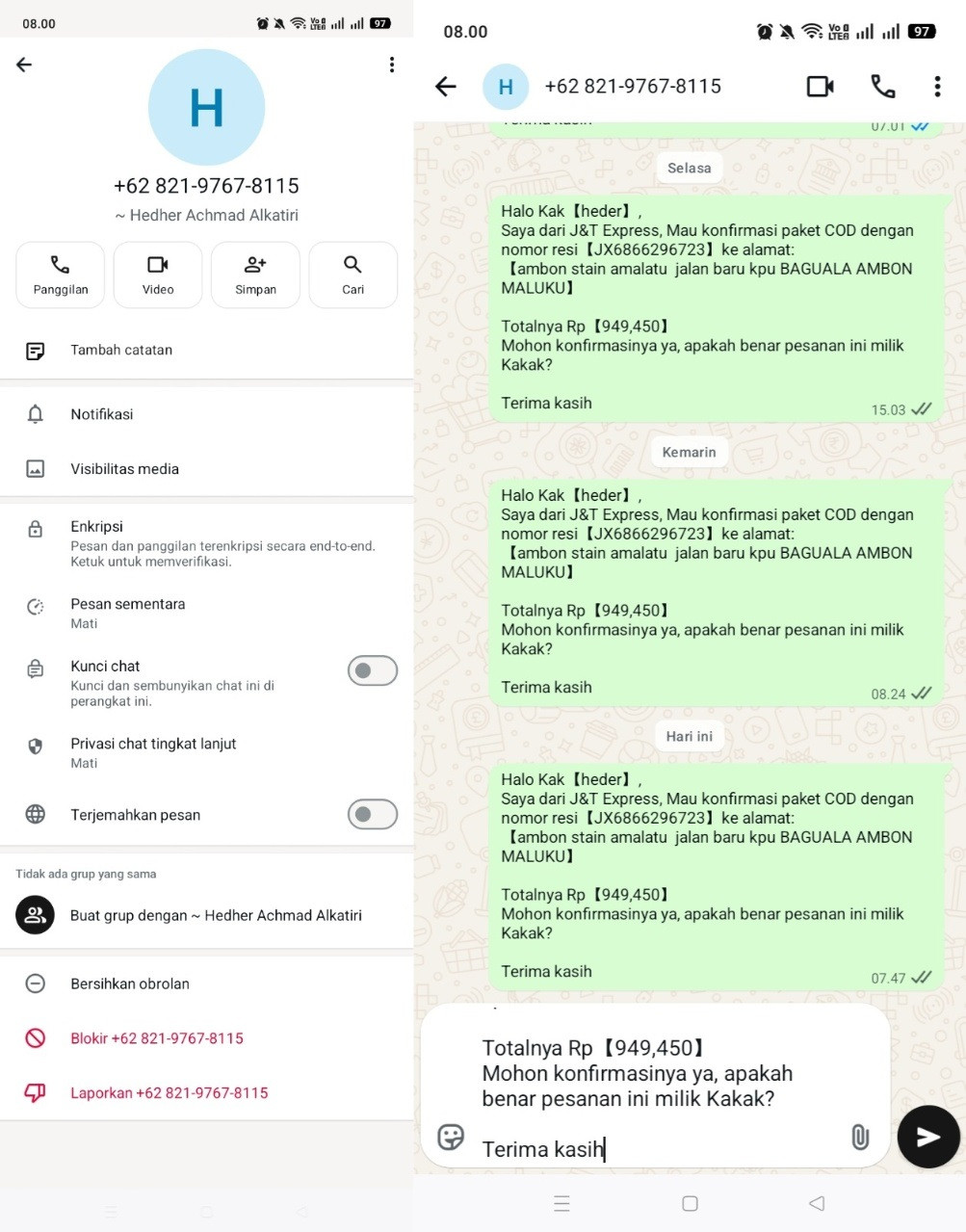
Task: Report +62 821-9767-8115
Action: click(x=207, y=1093)
